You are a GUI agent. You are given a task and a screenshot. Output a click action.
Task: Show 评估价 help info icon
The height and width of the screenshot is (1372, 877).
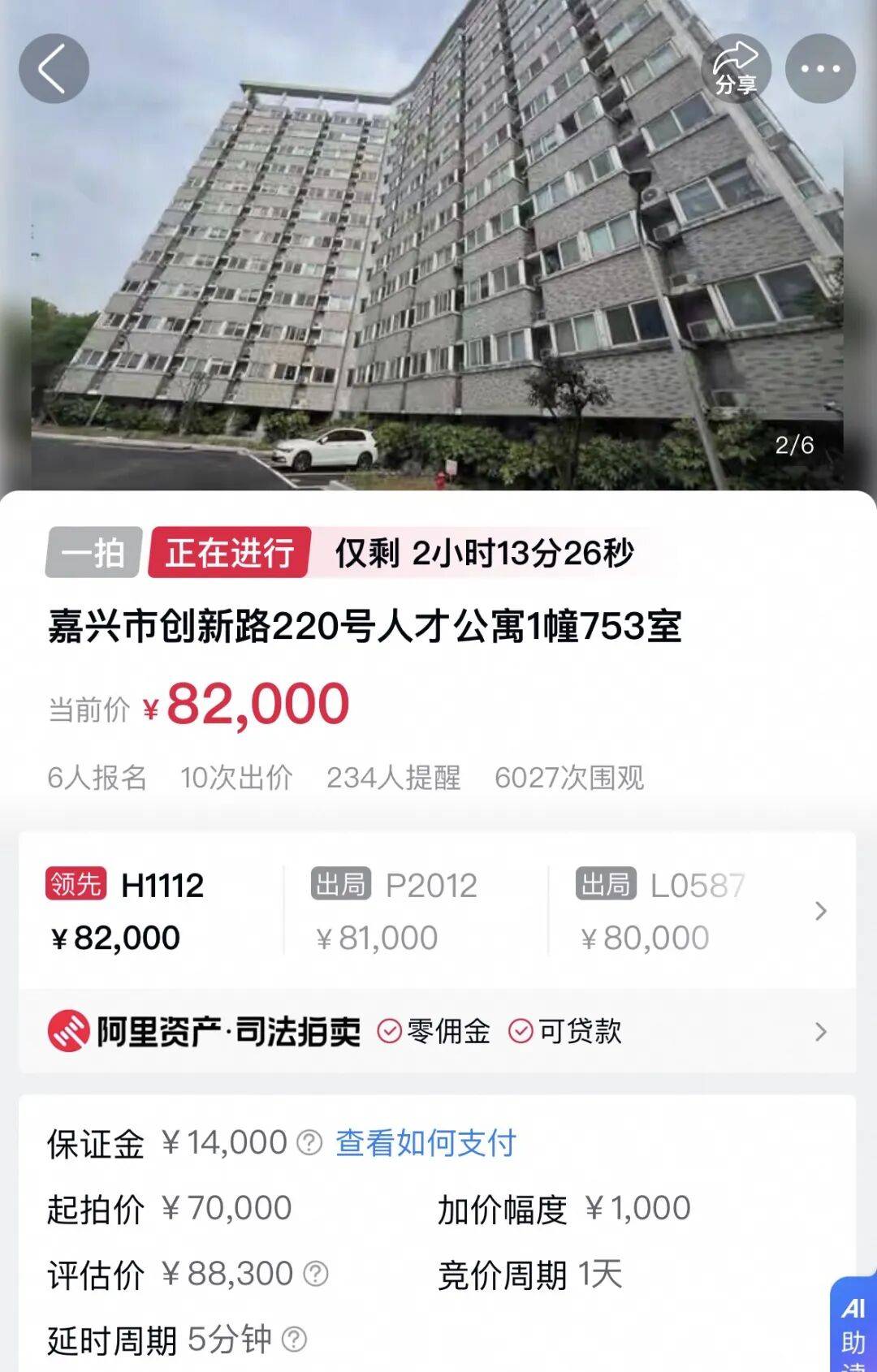pyautogui.click(x=316, y=1274)
